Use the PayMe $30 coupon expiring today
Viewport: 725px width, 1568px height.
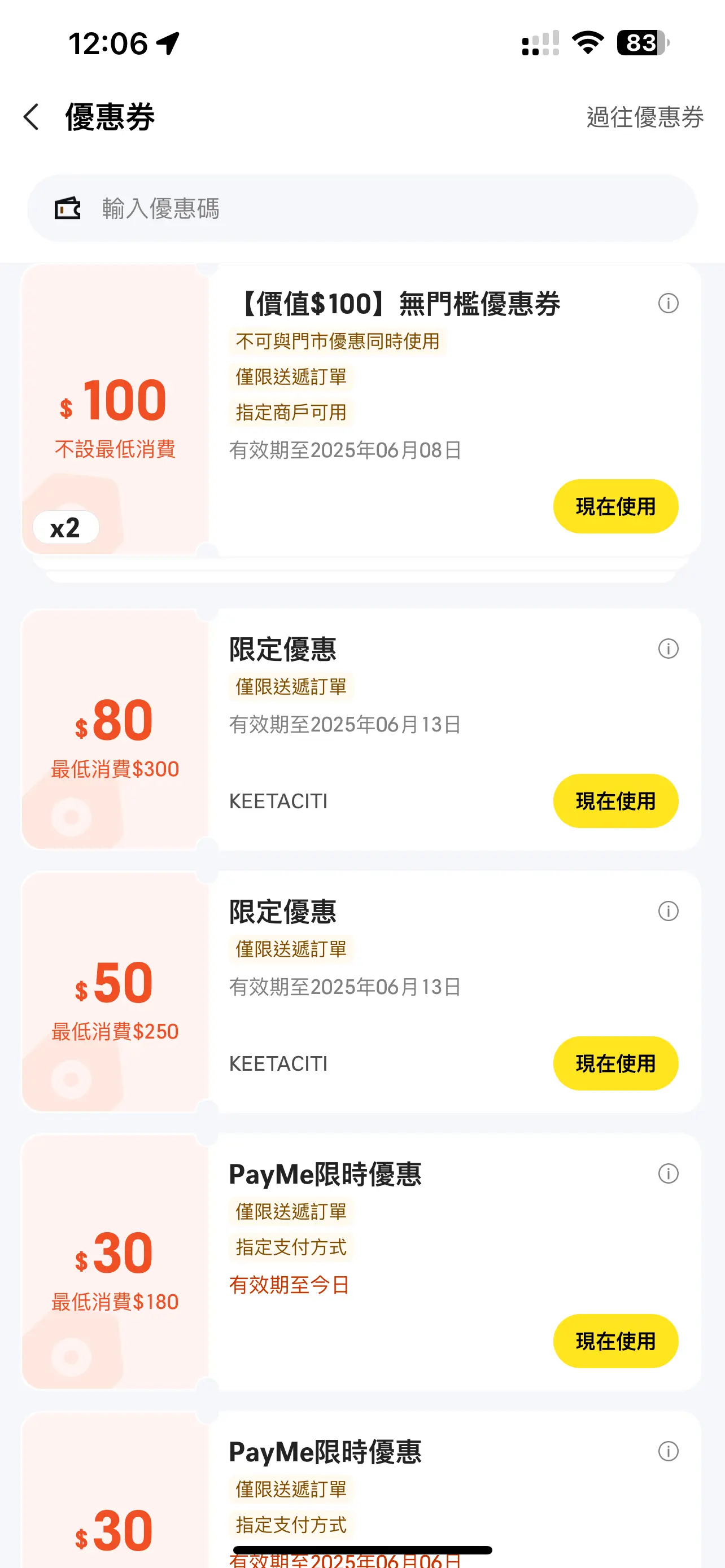(615, 1341)
